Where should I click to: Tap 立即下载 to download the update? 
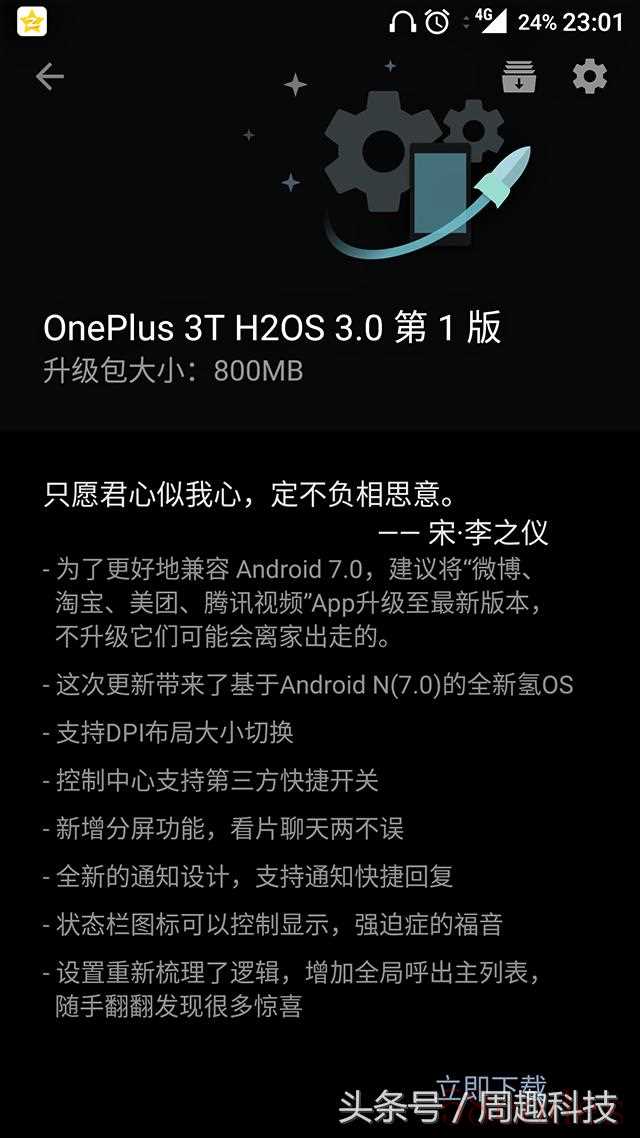pos(492,1087)
